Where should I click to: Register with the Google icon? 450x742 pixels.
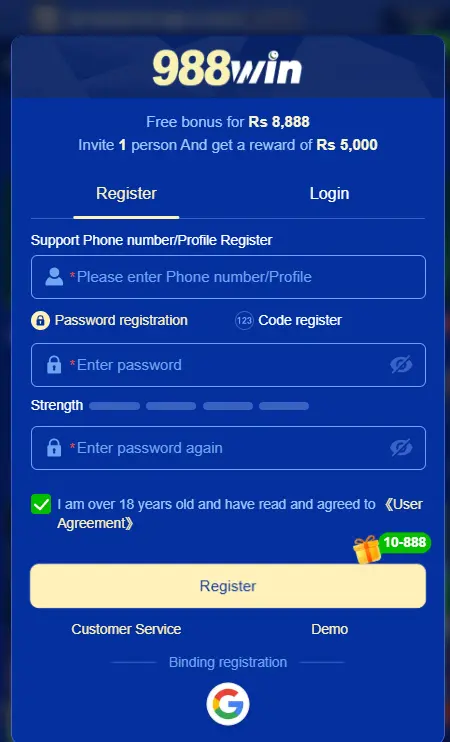(x=228, y=704)
